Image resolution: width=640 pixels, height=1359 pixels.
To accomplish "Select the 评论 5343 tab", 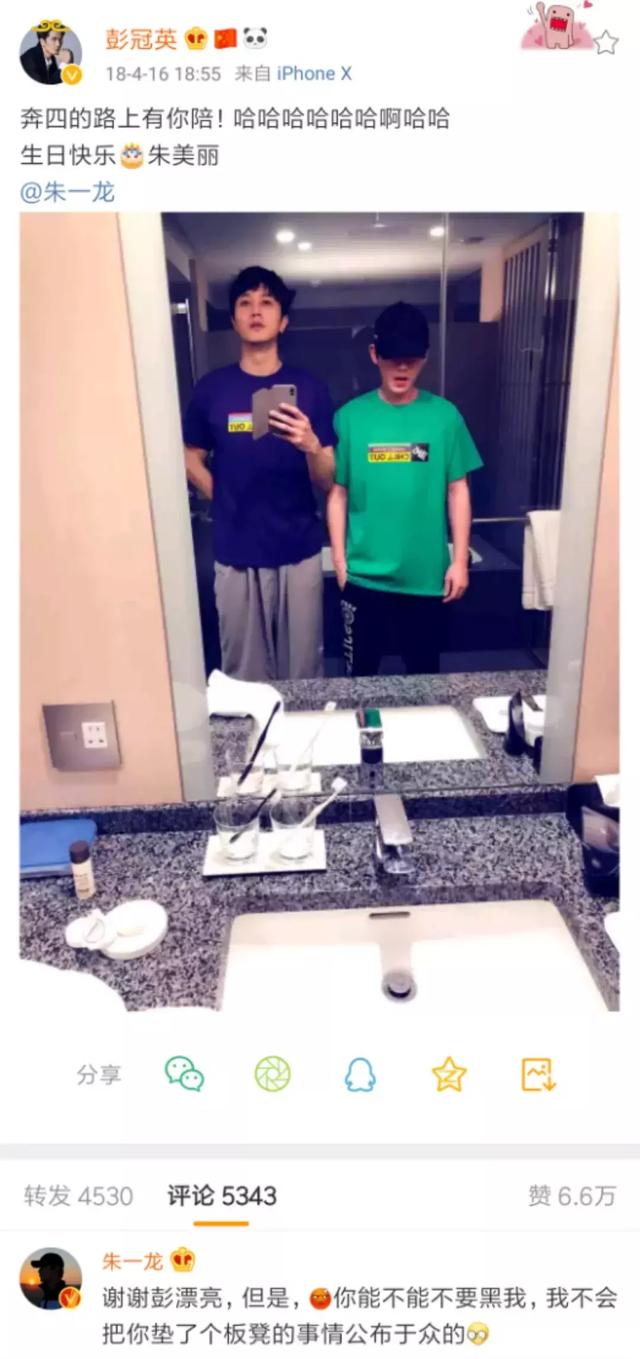I will [x=222, y=1196].
